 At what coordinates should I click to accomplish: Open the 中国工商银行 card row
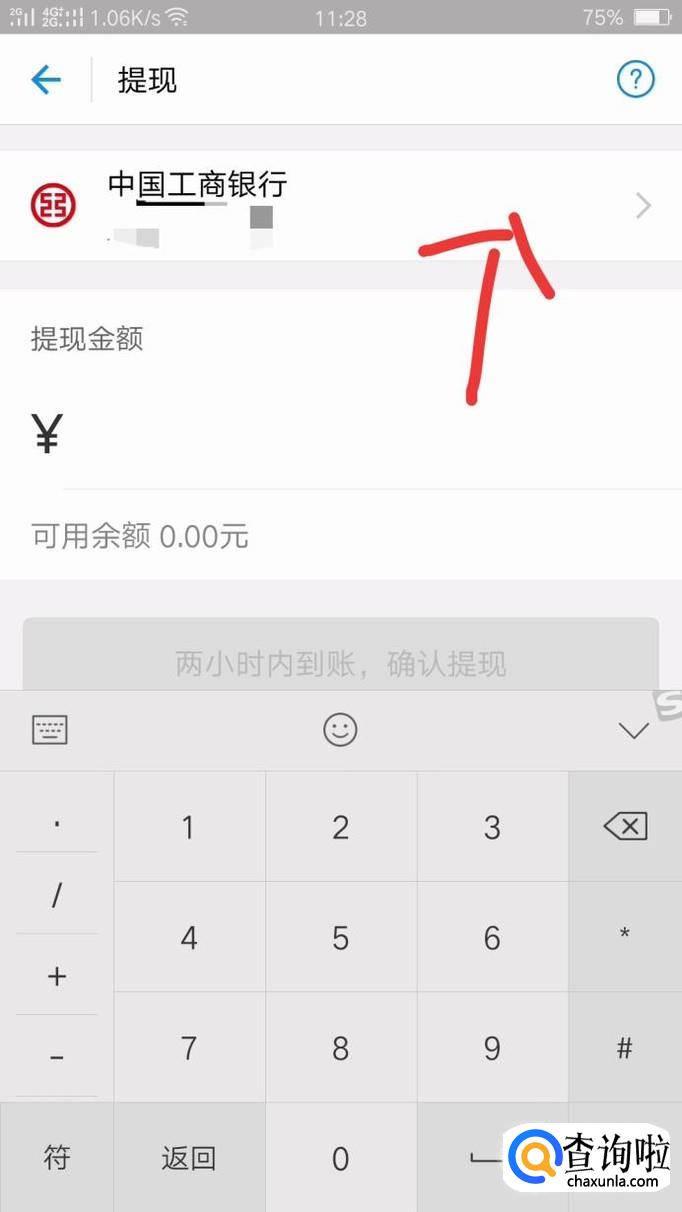click(x=341, y=206)
